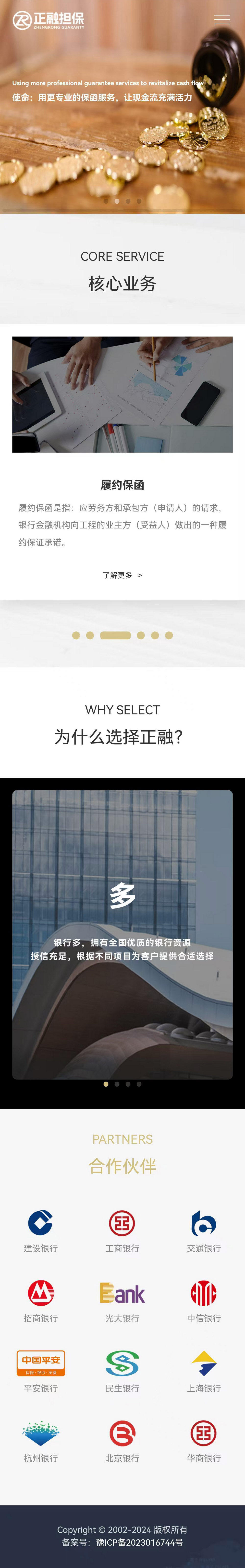The image size is (245, 1568).
Task: Open 建设银行 partner
Action: 41,1230
